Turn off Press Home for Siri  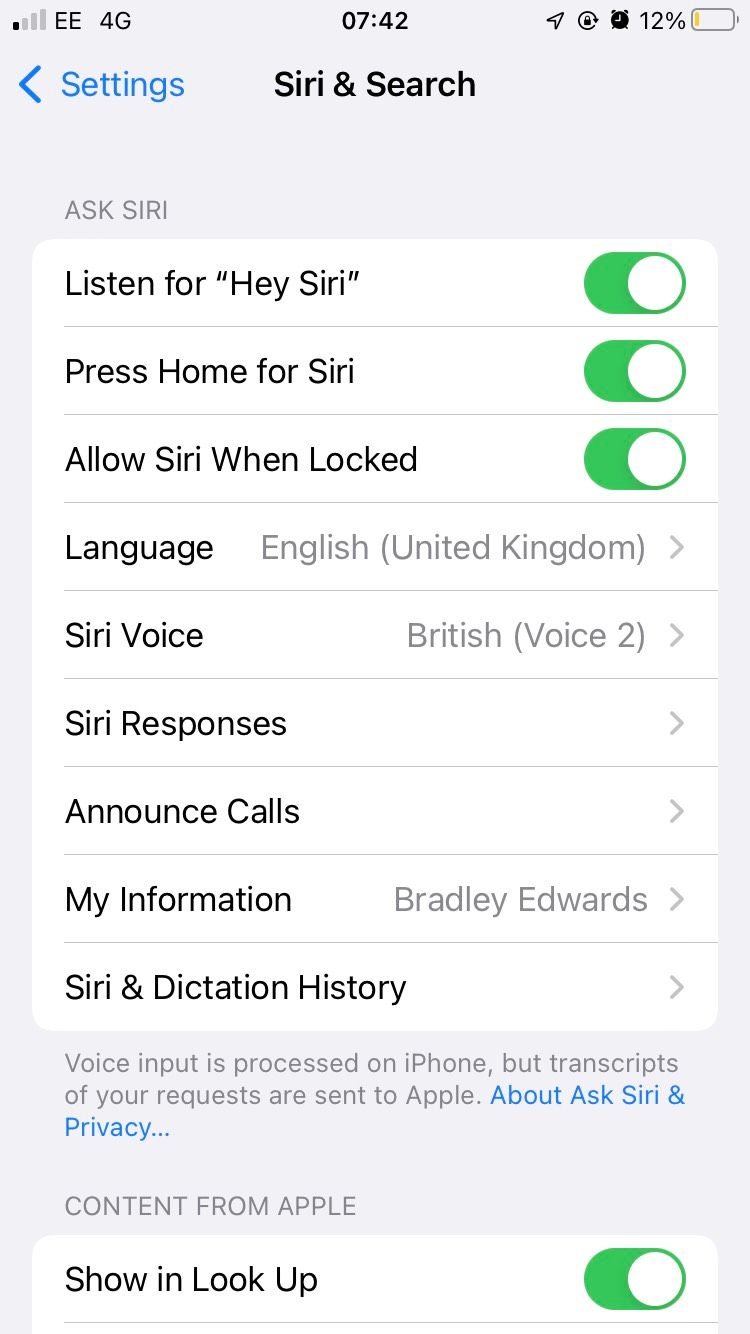click(634, 371)
